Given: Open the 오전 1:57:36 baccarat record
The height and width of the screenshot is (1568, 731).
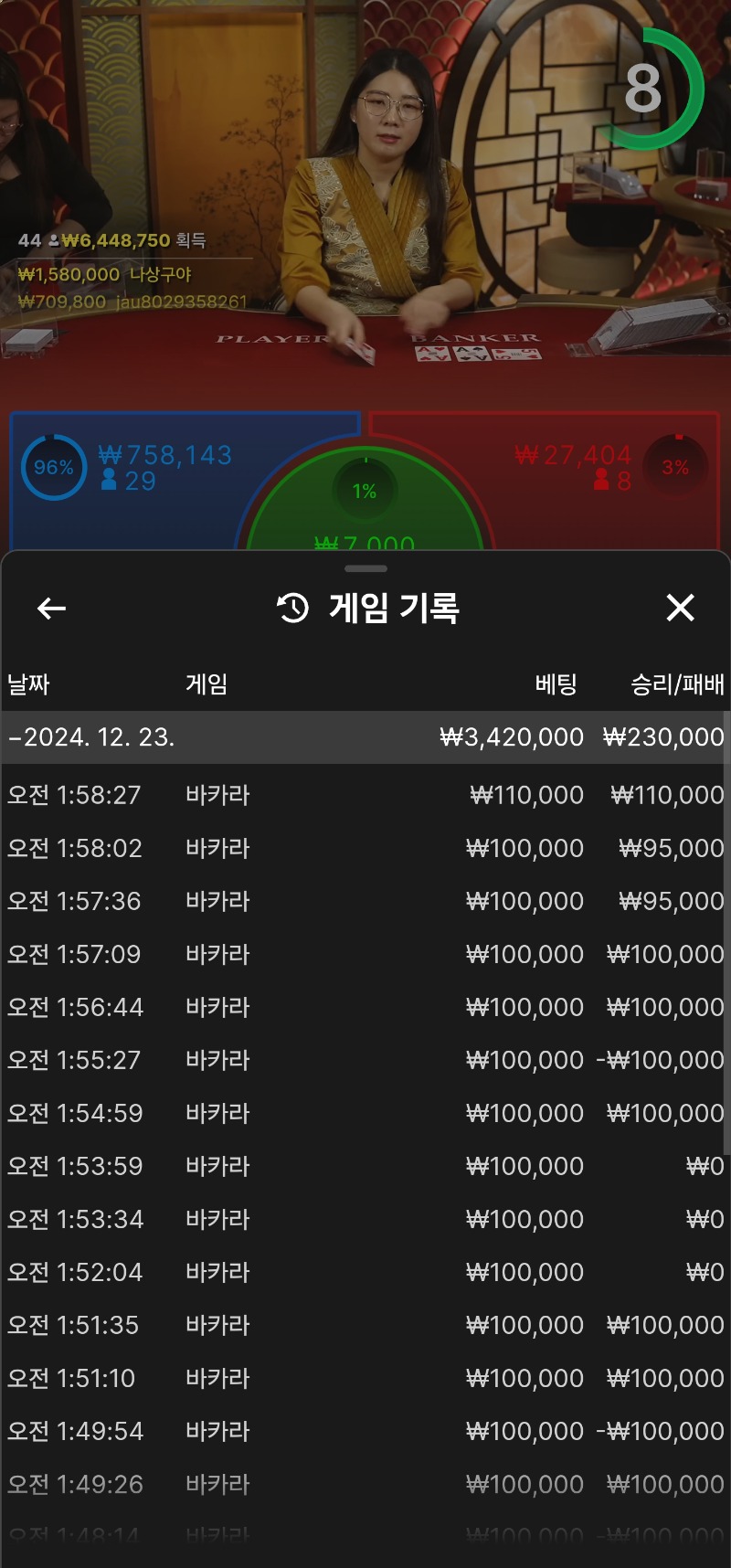Looking at the screenshot, I should (x=365, y=901).
